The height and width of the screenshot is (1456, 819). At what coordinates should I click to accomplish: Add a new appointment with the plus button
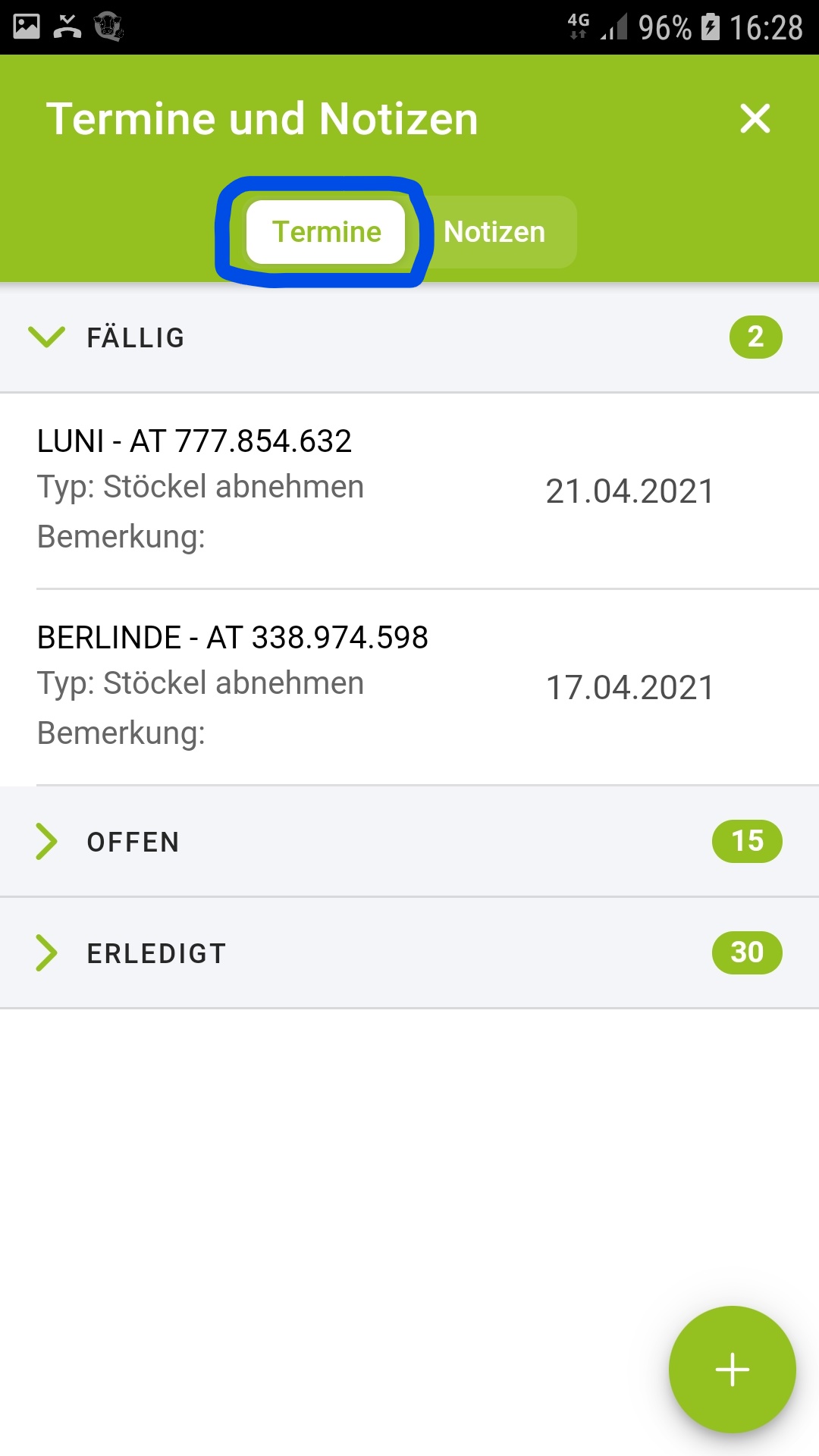pyautogui.click(x=732, y=1369)
